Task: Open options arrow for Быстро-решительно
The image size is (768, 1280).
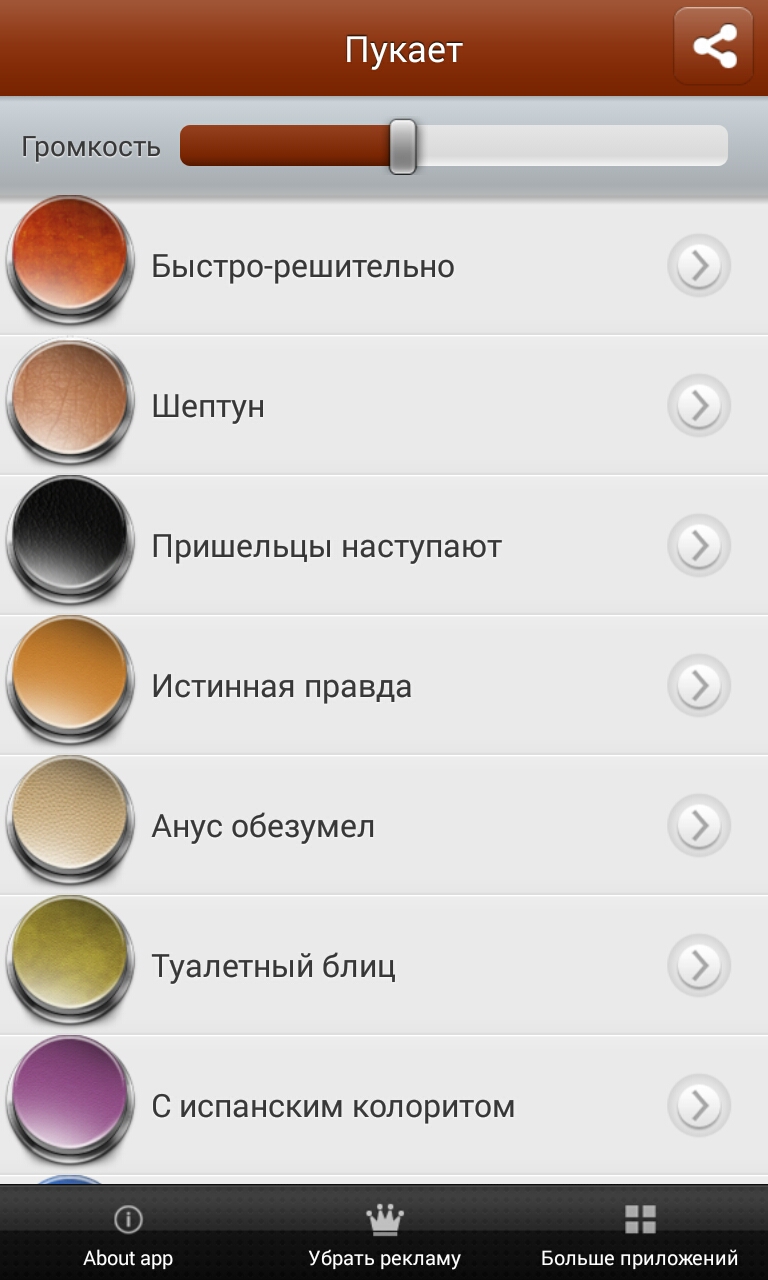Action: (x=699, y=266)
